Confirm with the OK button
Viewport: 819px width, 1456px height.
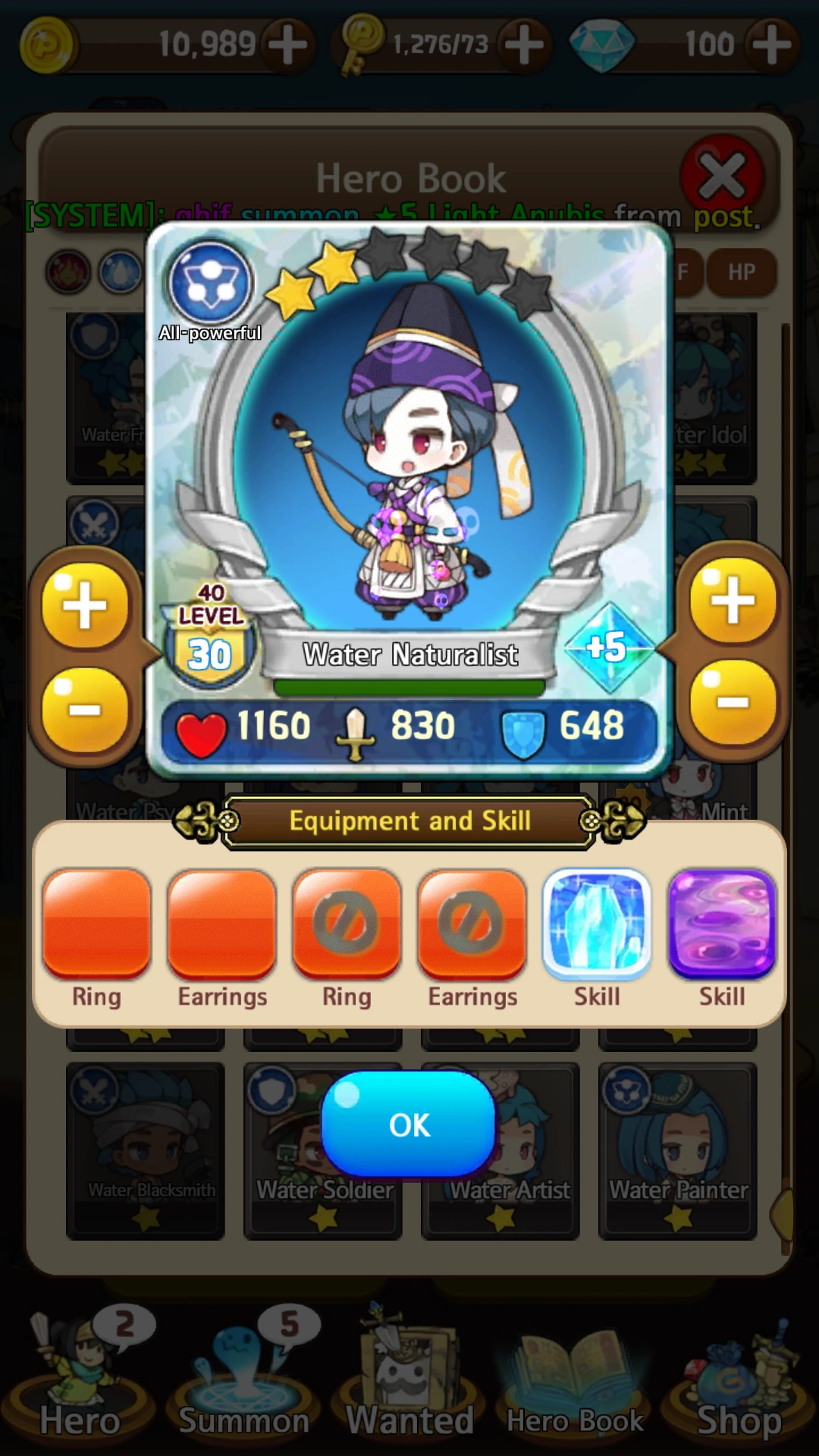pos(409,1124)
